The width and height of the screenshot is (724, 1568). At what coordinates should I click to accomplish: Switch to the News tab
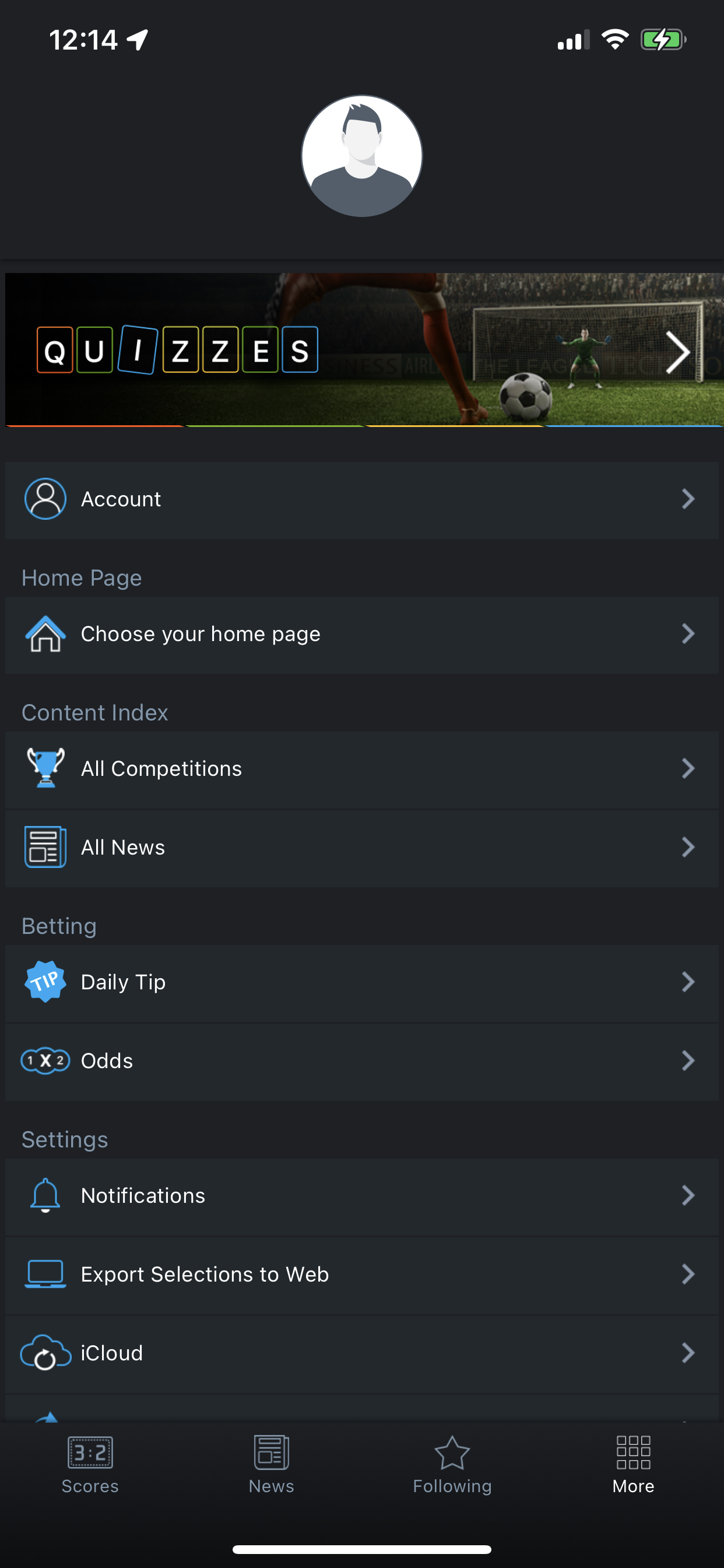click(x=271, y=1465)
